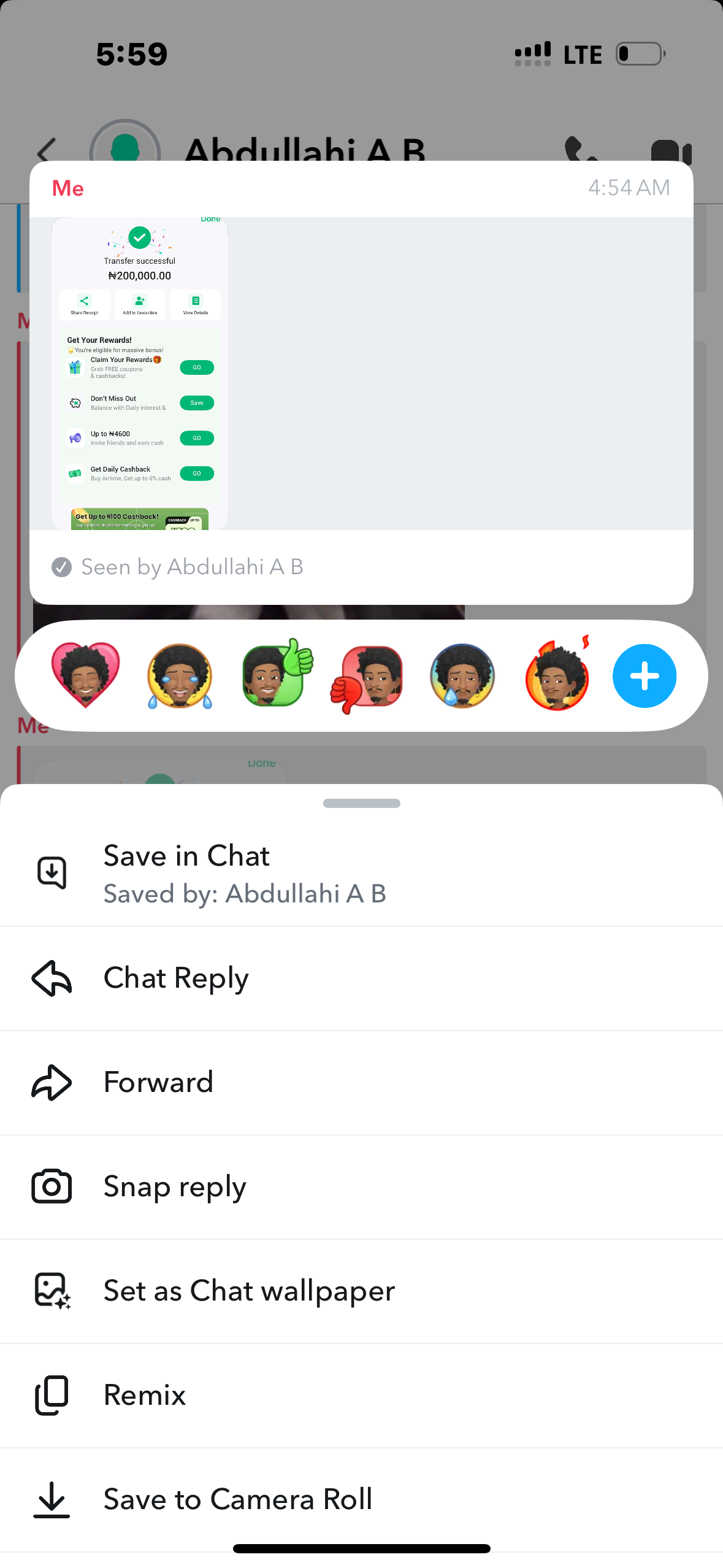This screenshot has width=723, height=1568.
Task: React with the sad crying Bitmoji
Action: click(x=462, y=676)
